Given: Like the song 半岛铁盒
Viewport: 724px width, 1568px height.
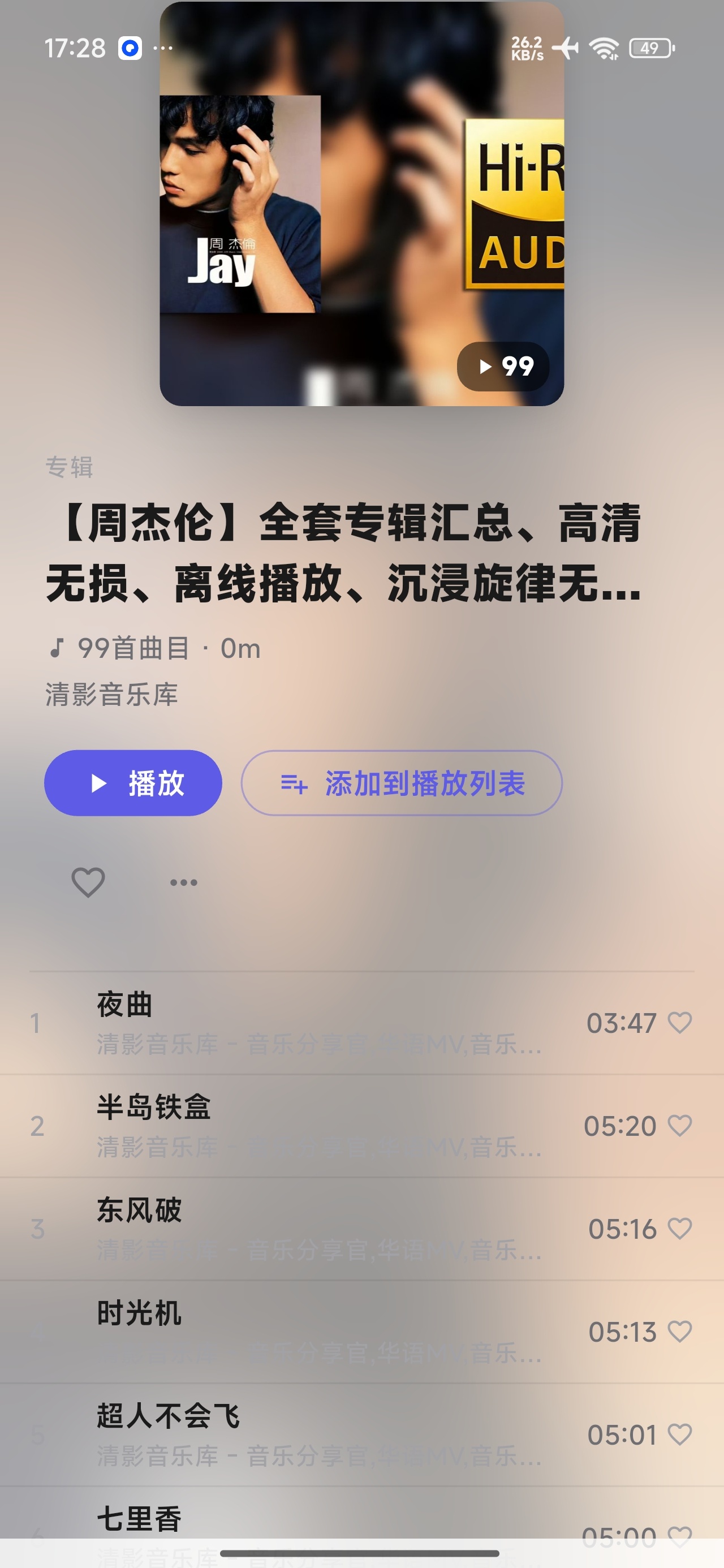Looking at the screenshot, I should (x=679, y=1126).
